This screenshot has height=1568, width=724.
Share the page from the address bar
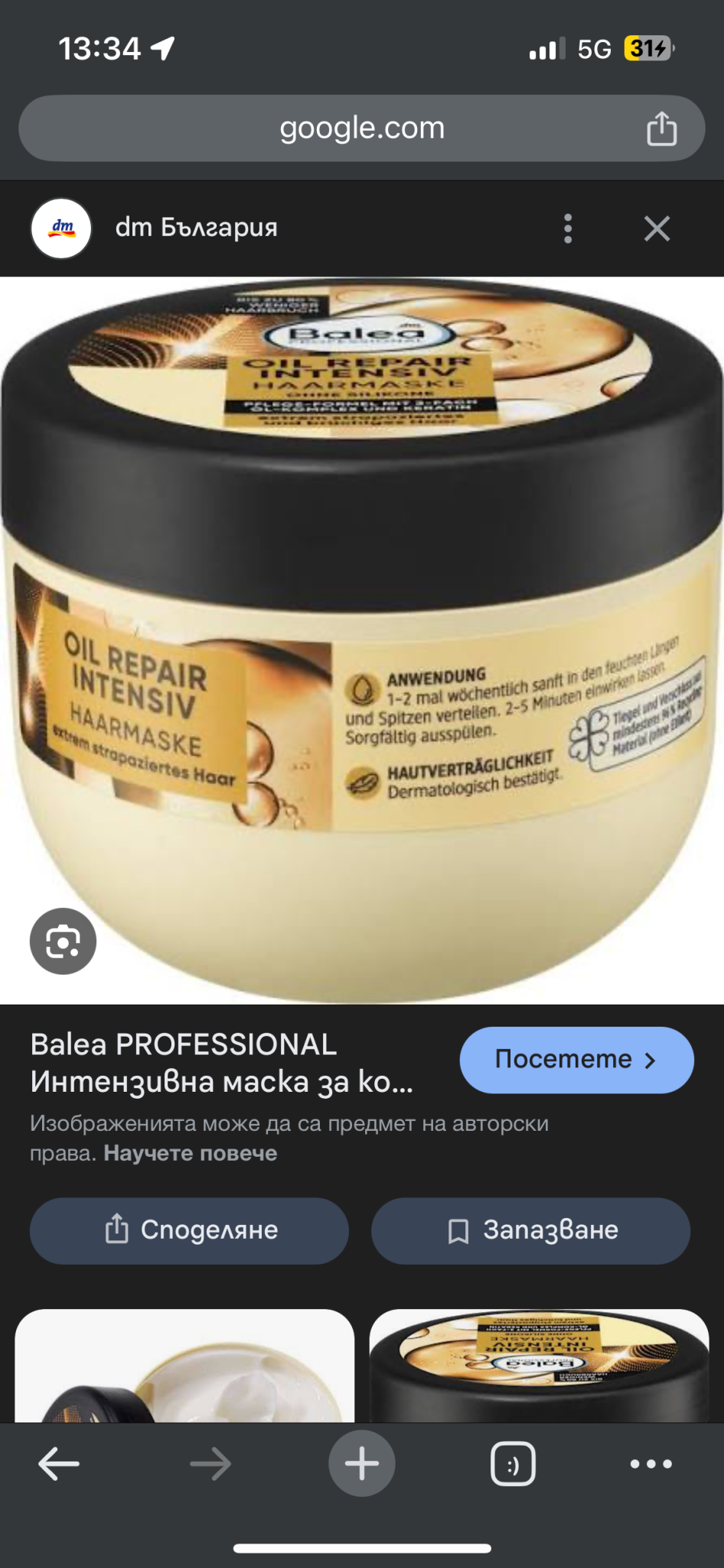pos(661,128)
